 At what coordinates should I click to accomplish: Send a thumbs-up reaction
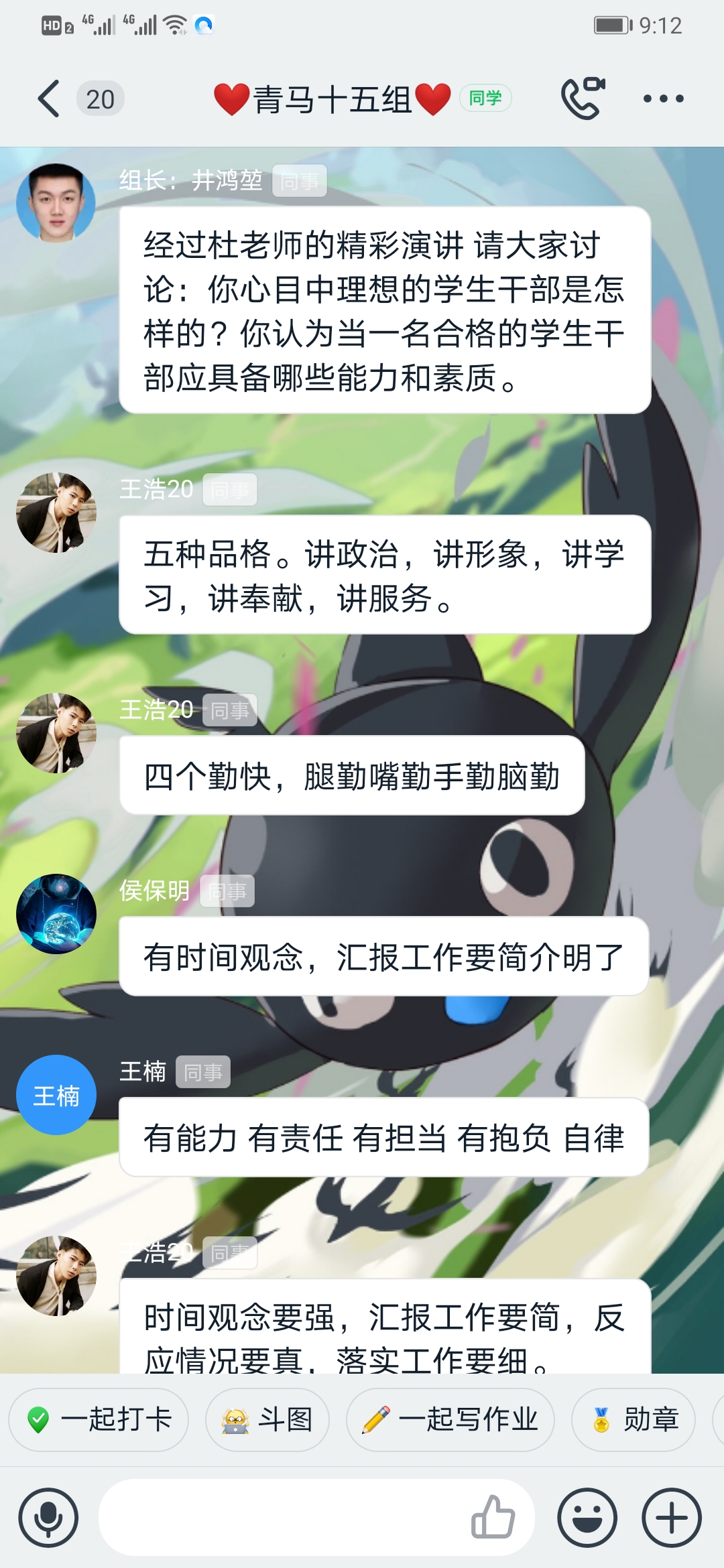point(493,1518)
